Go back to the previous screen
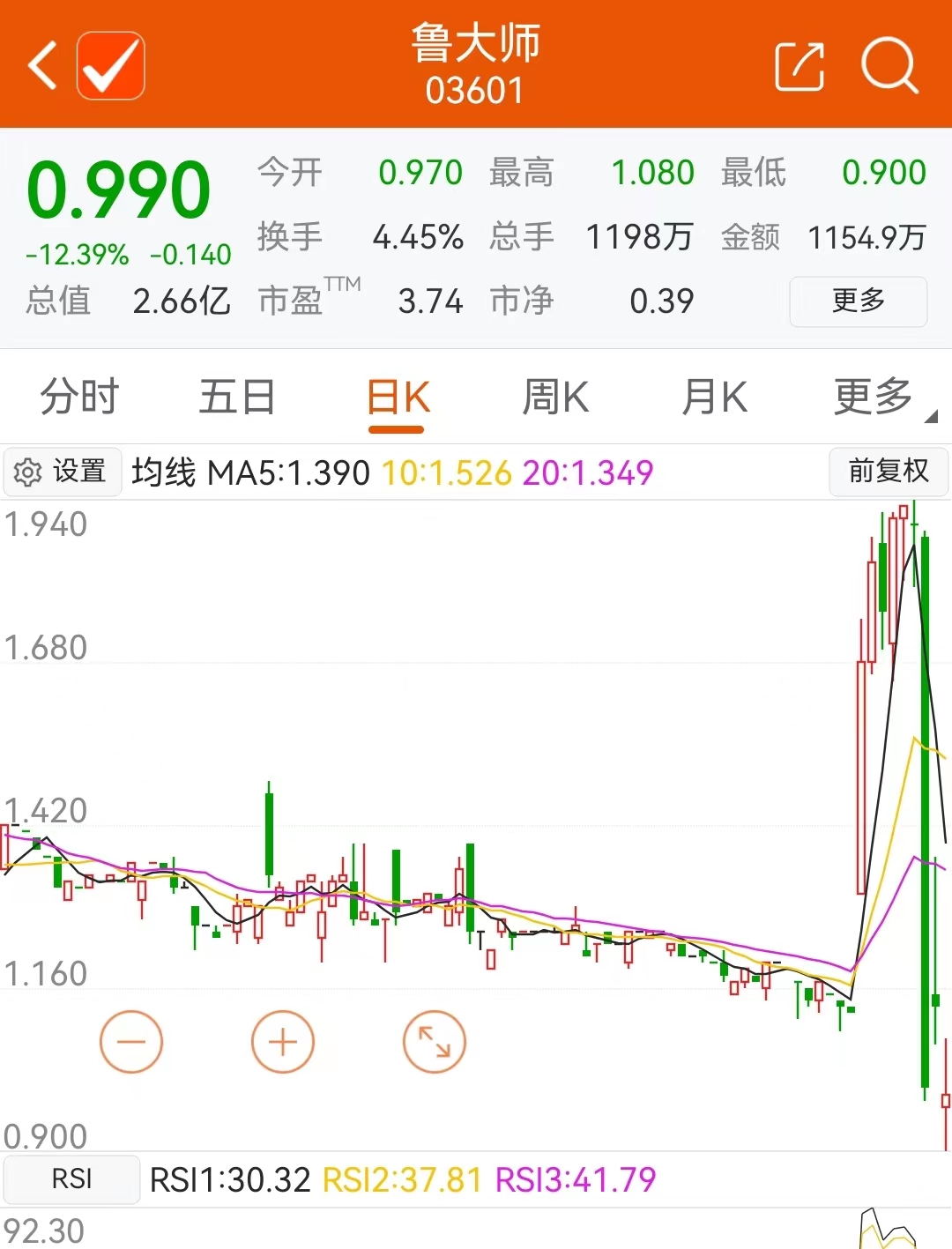 point(42,65)
